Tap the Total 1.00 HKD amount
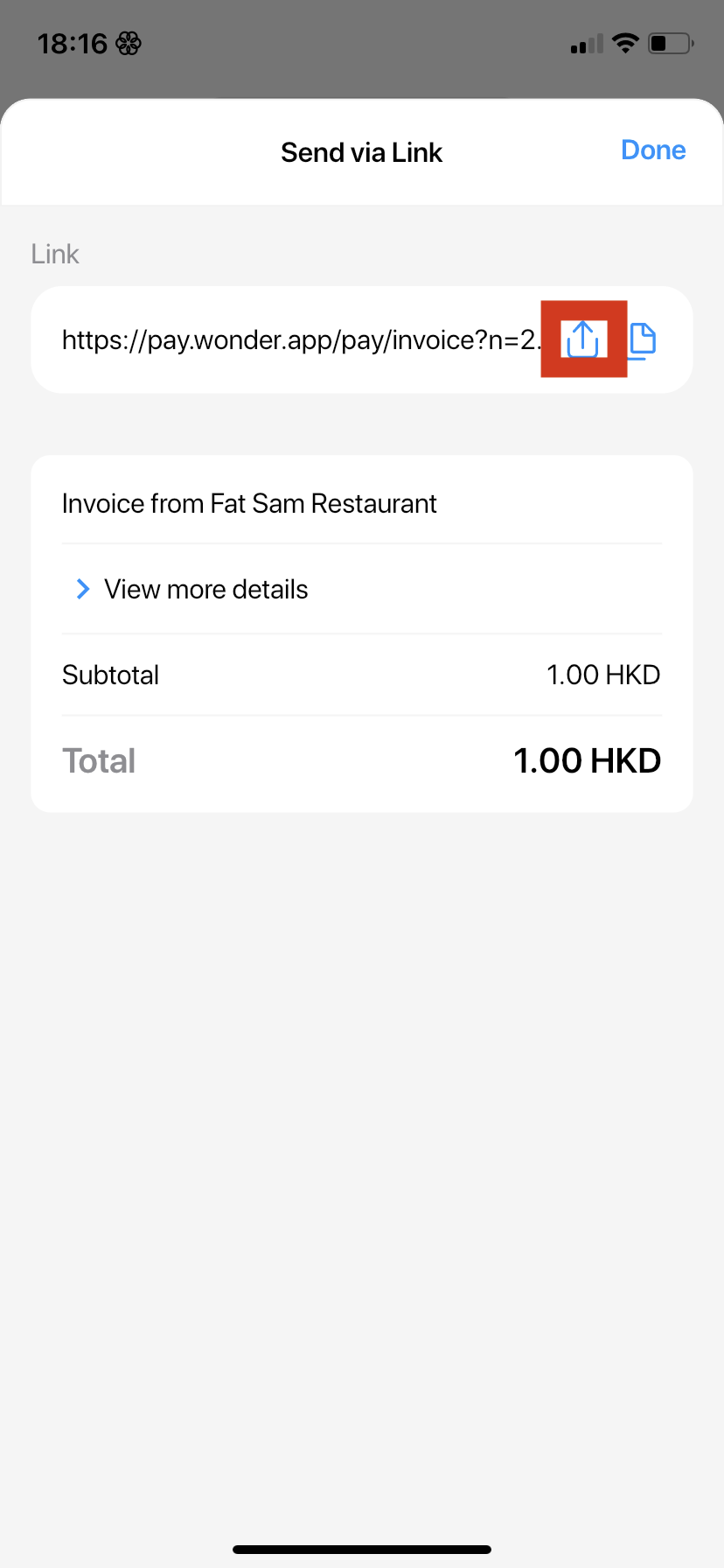The width and height of the screenshot is (724, 1568). point(588,759)
